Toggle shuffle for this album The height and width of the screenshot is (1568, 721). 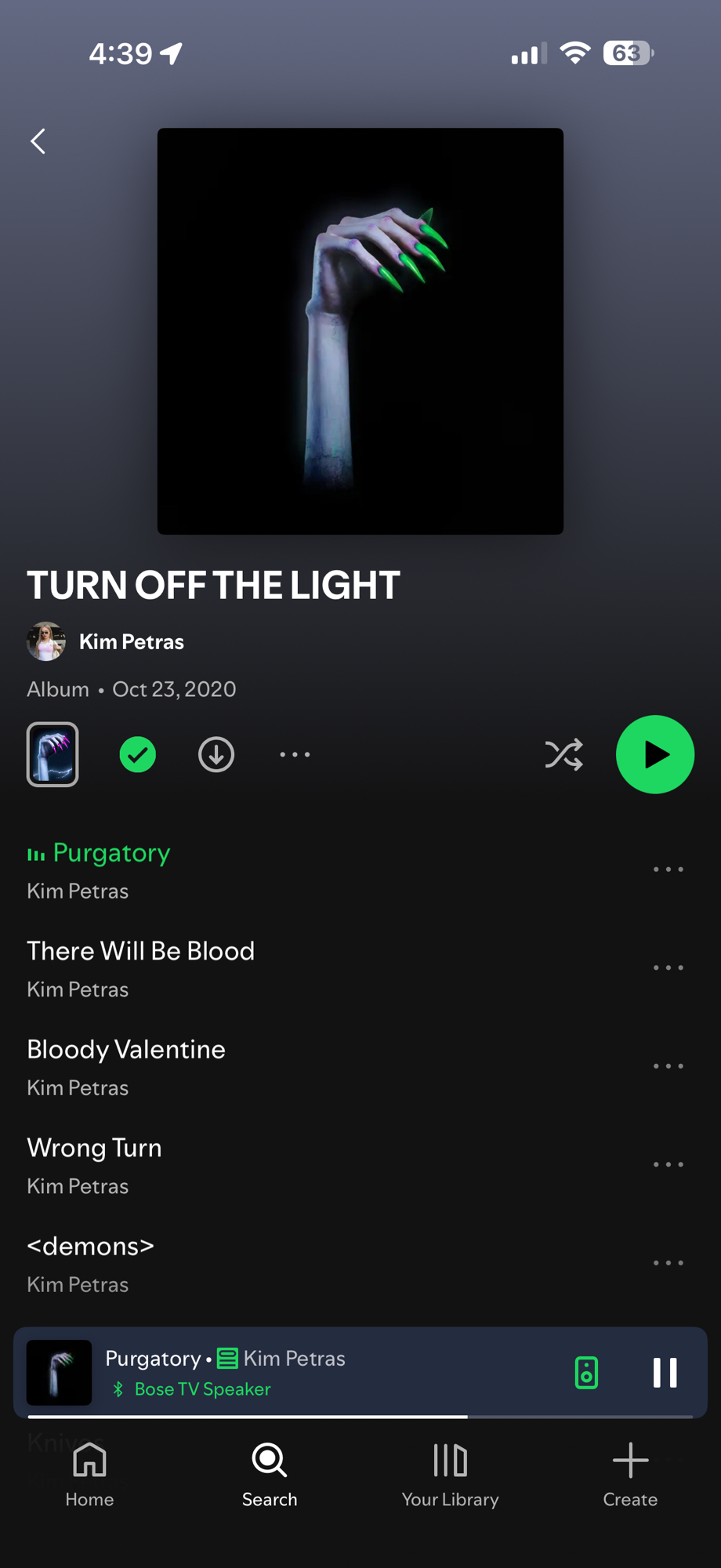(563, 755)
